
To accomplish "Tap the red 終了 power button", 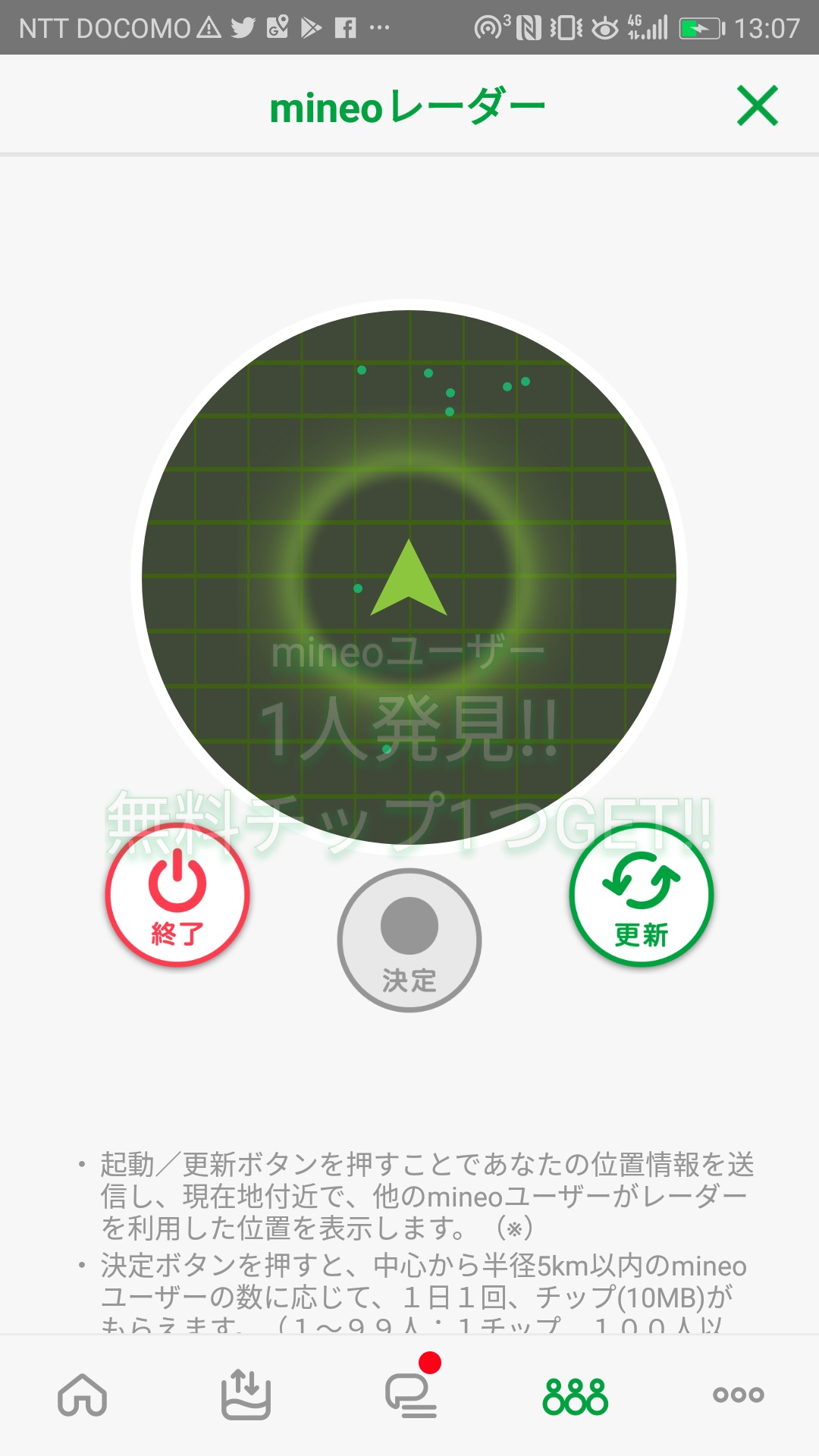I will 177,896.
